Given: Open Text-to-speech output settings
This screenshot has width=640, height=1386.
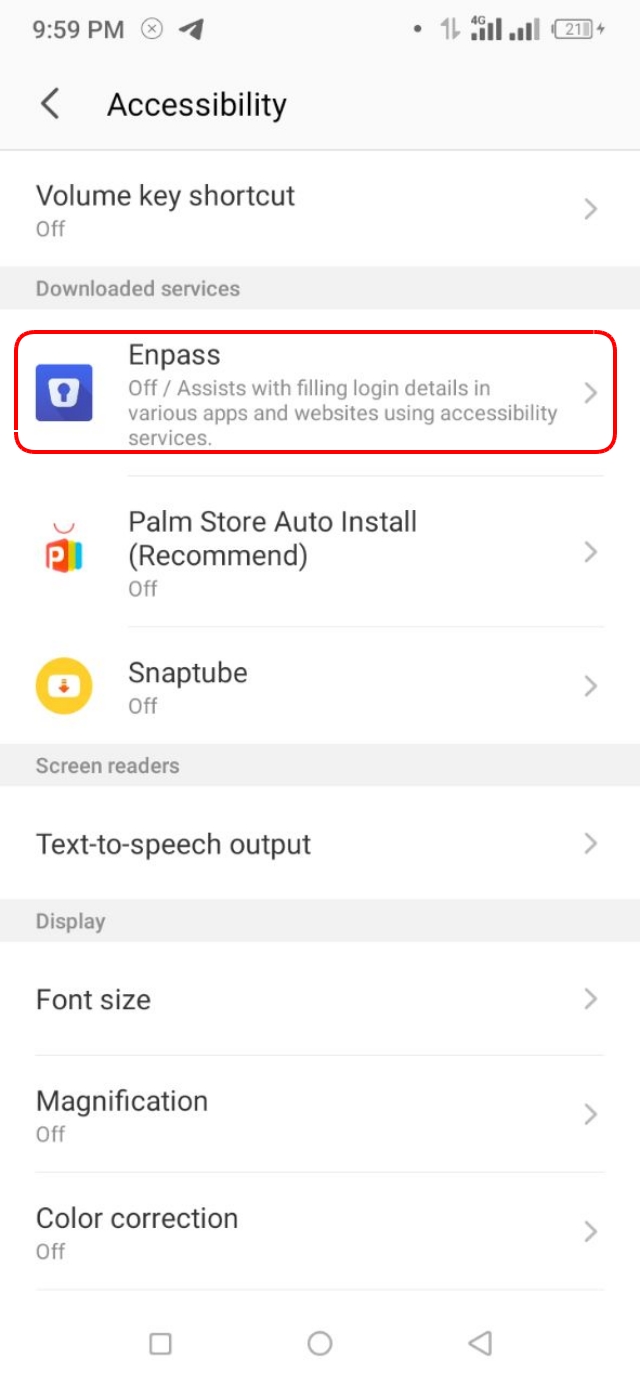Looking at the screenshot, I should (x=318, y=844).
